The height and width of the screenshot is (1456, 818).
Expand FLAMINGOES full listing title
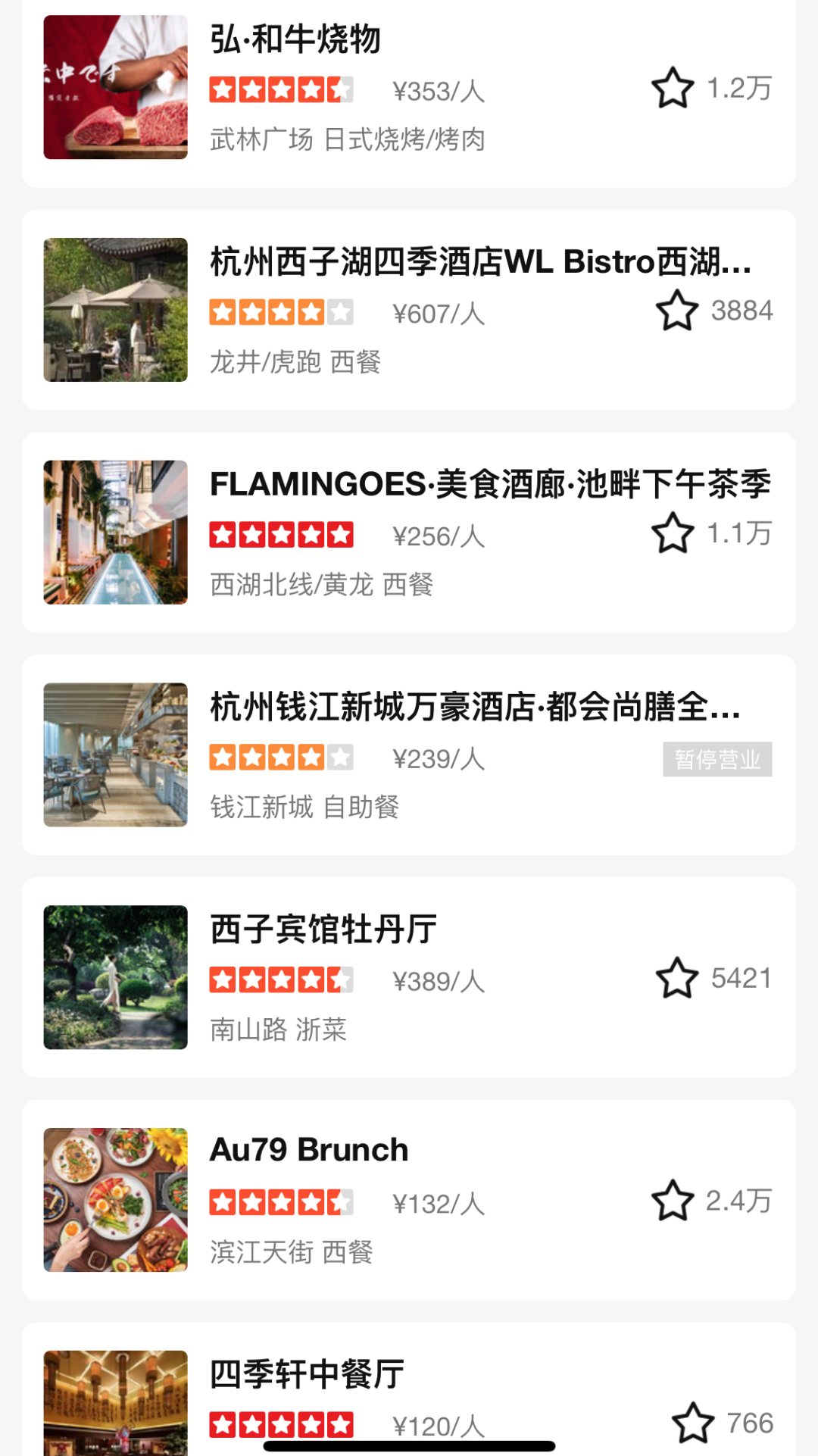click(492, 484)
